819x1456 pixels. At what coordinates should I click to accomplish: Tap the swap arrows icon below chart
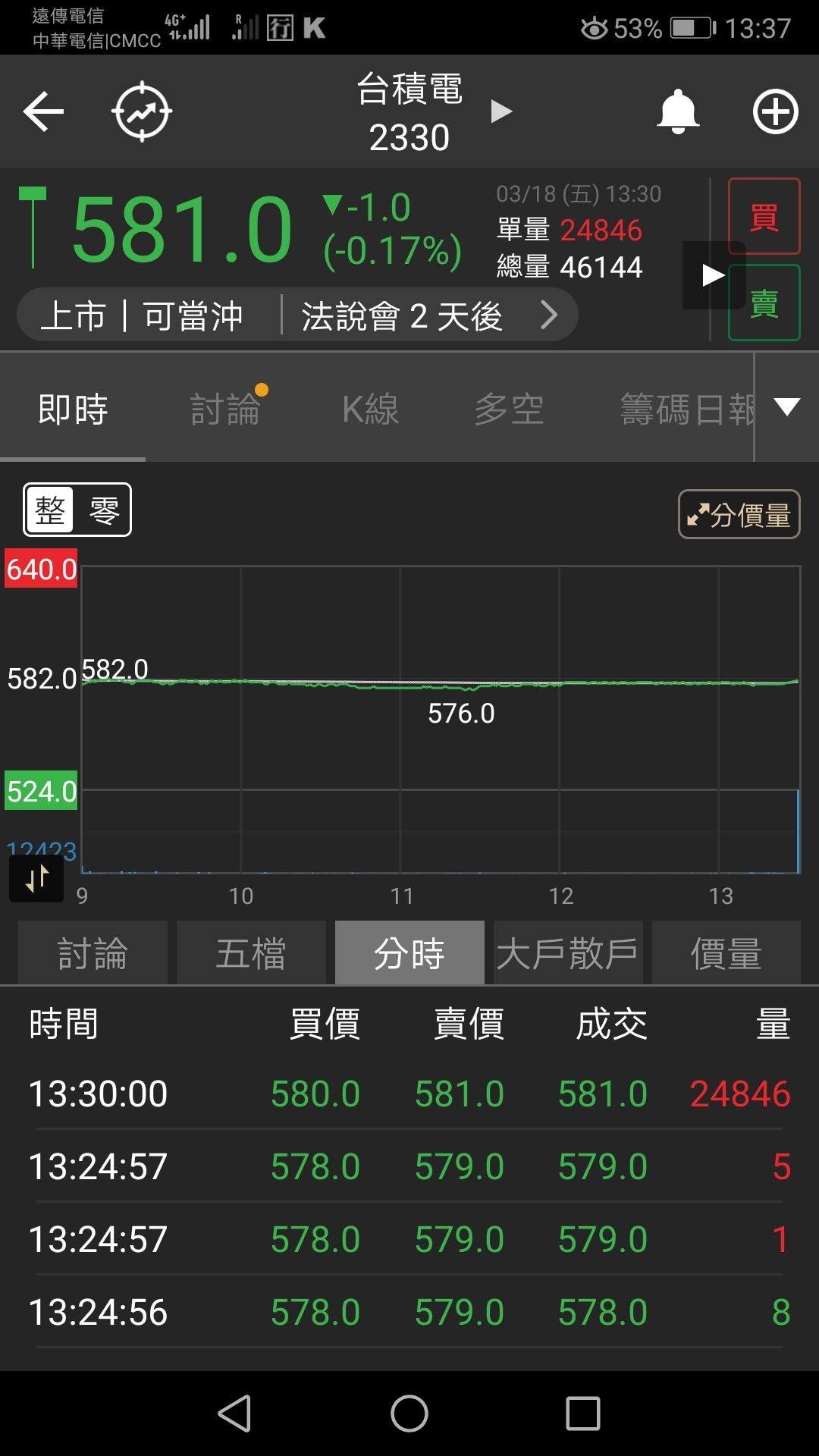click(x=36, y=879)
